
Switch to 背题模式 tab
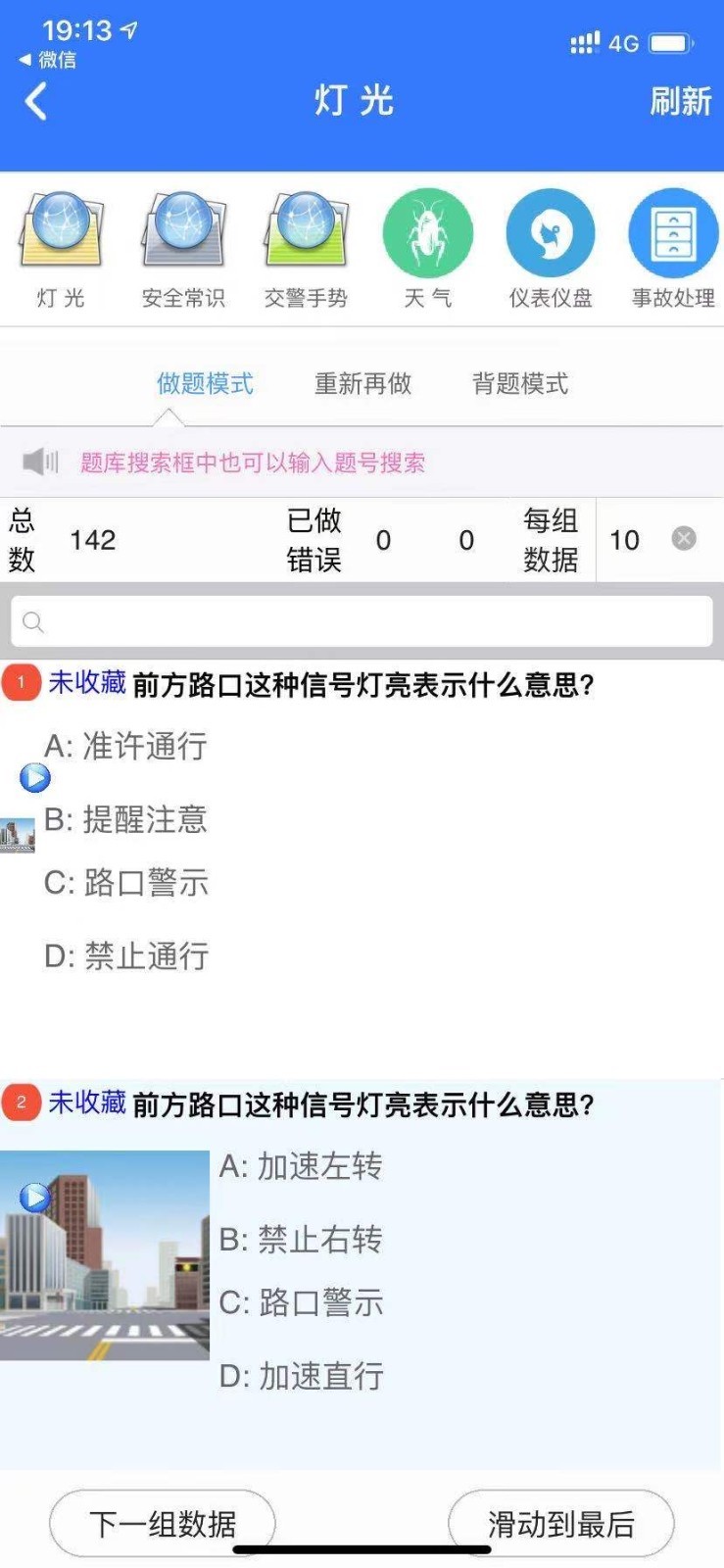pos(521,384)
